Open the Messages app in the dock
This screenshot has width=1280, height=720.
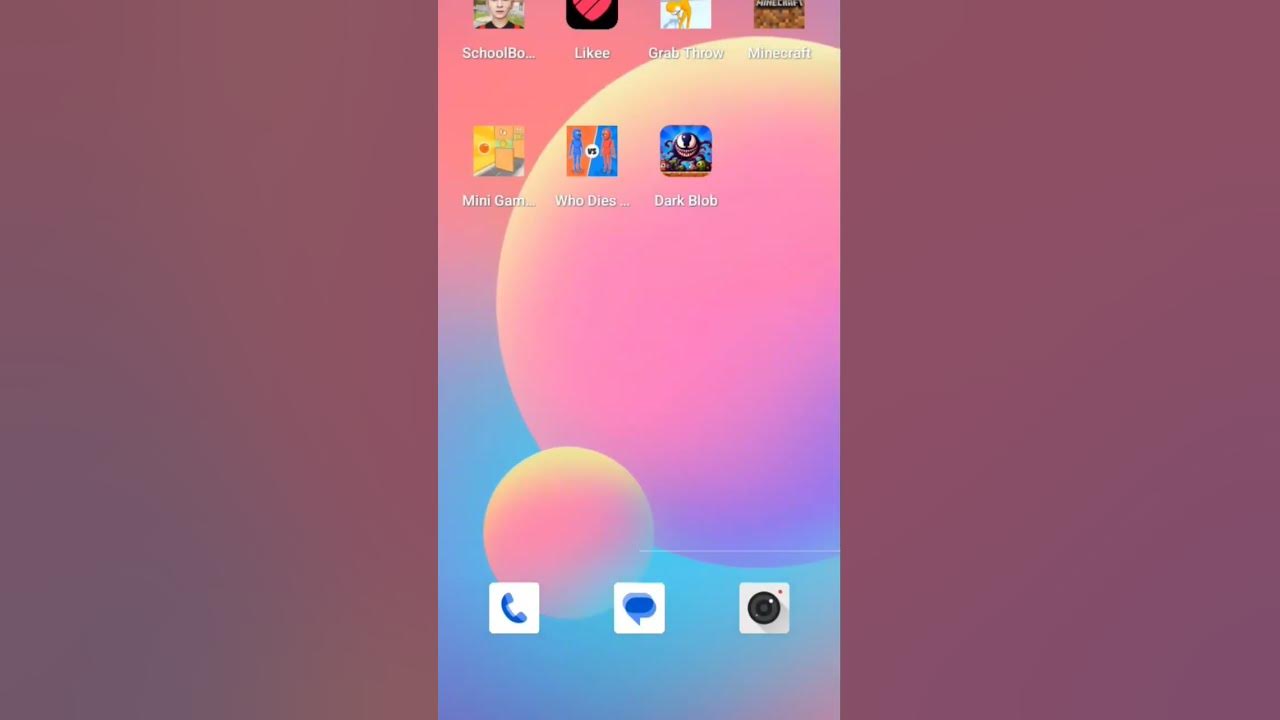pos(639,608)
